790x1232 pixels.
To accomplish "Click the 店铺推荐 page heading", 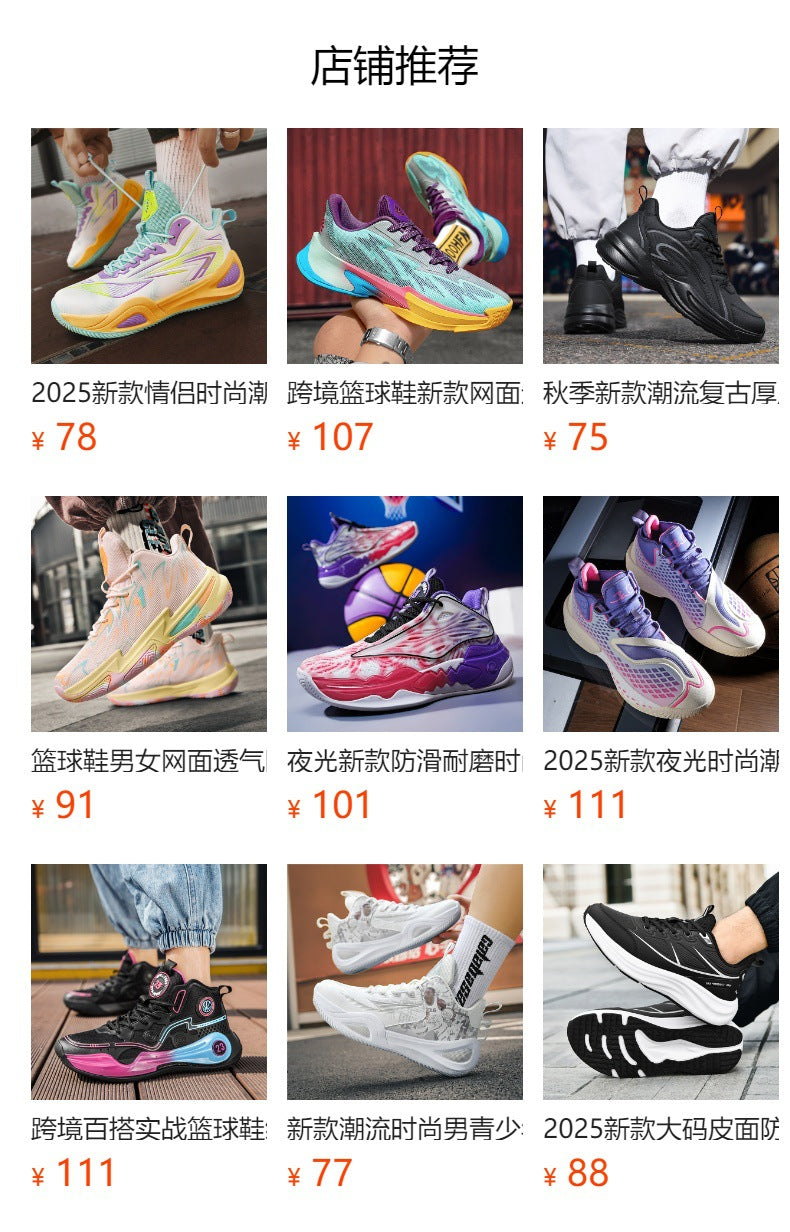I will click(395, 63).
